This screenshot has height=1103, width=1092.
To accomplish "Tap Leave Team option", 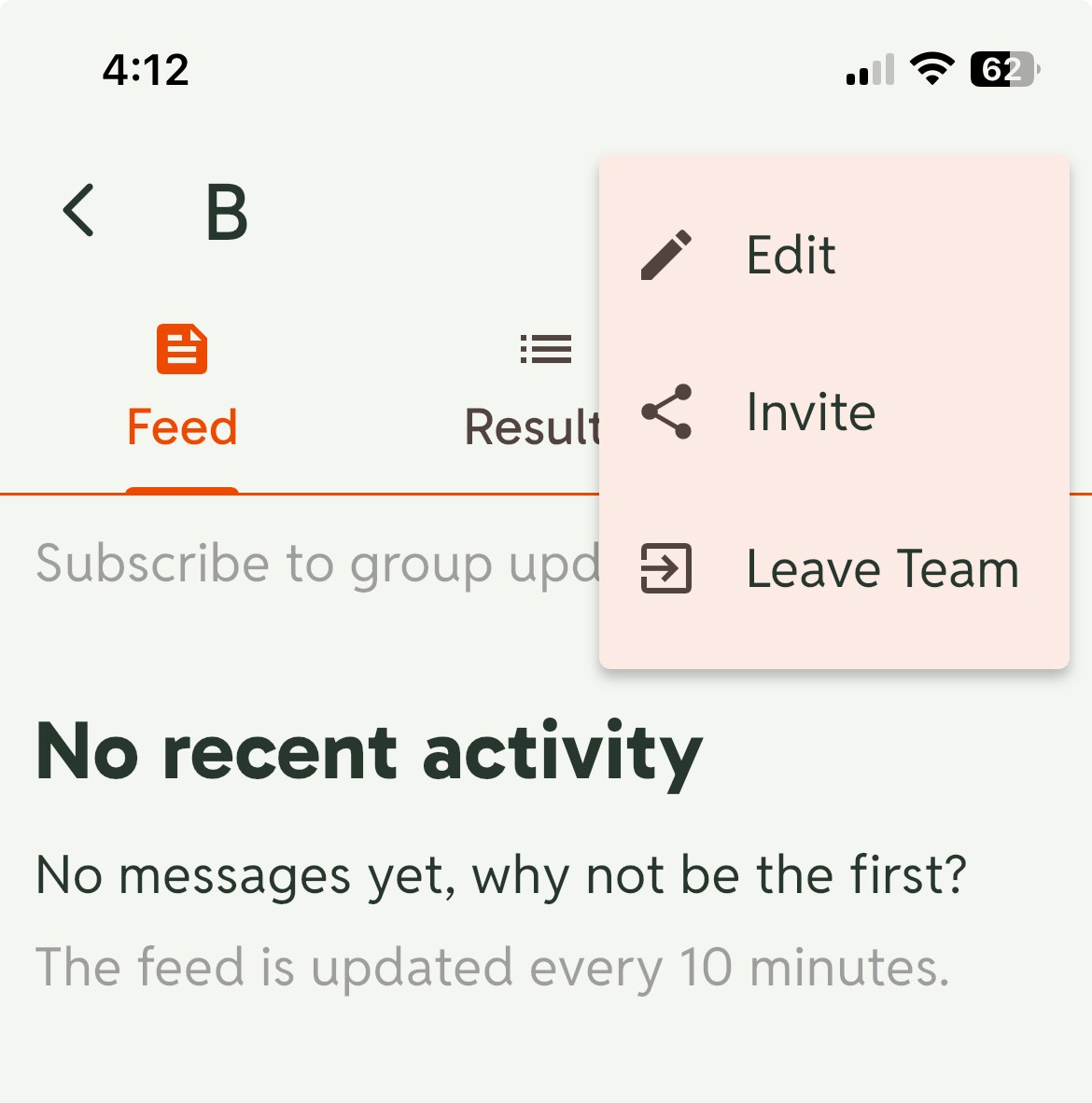I will point(881,568).
